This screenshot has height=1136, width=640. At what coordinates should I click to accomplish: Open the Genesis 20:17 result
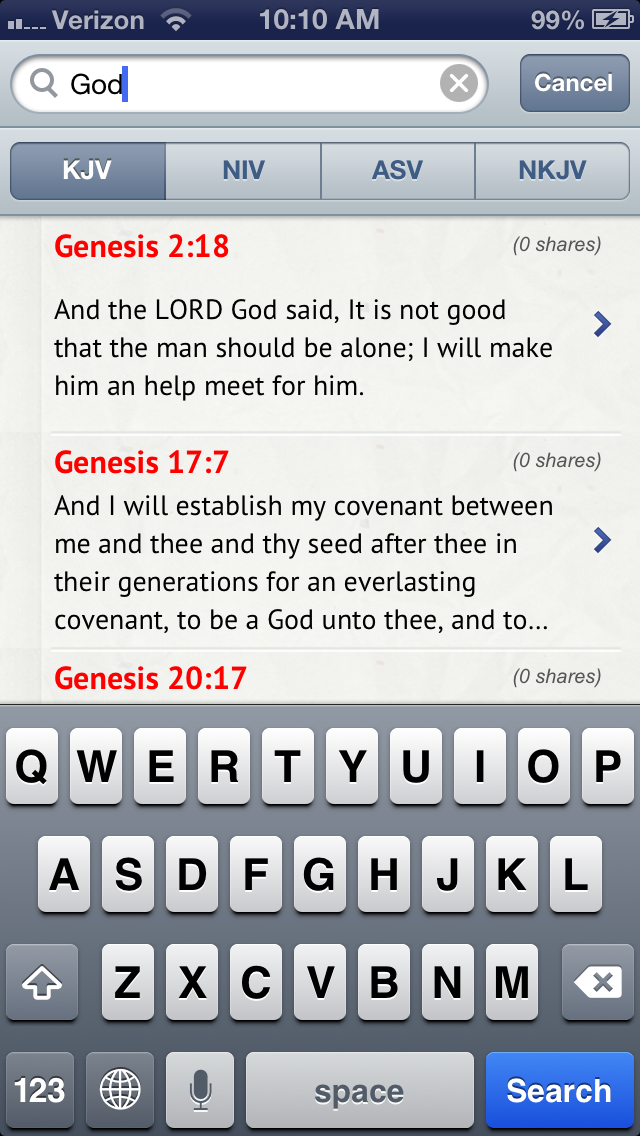pyautogui.click(x=331, y=677)
